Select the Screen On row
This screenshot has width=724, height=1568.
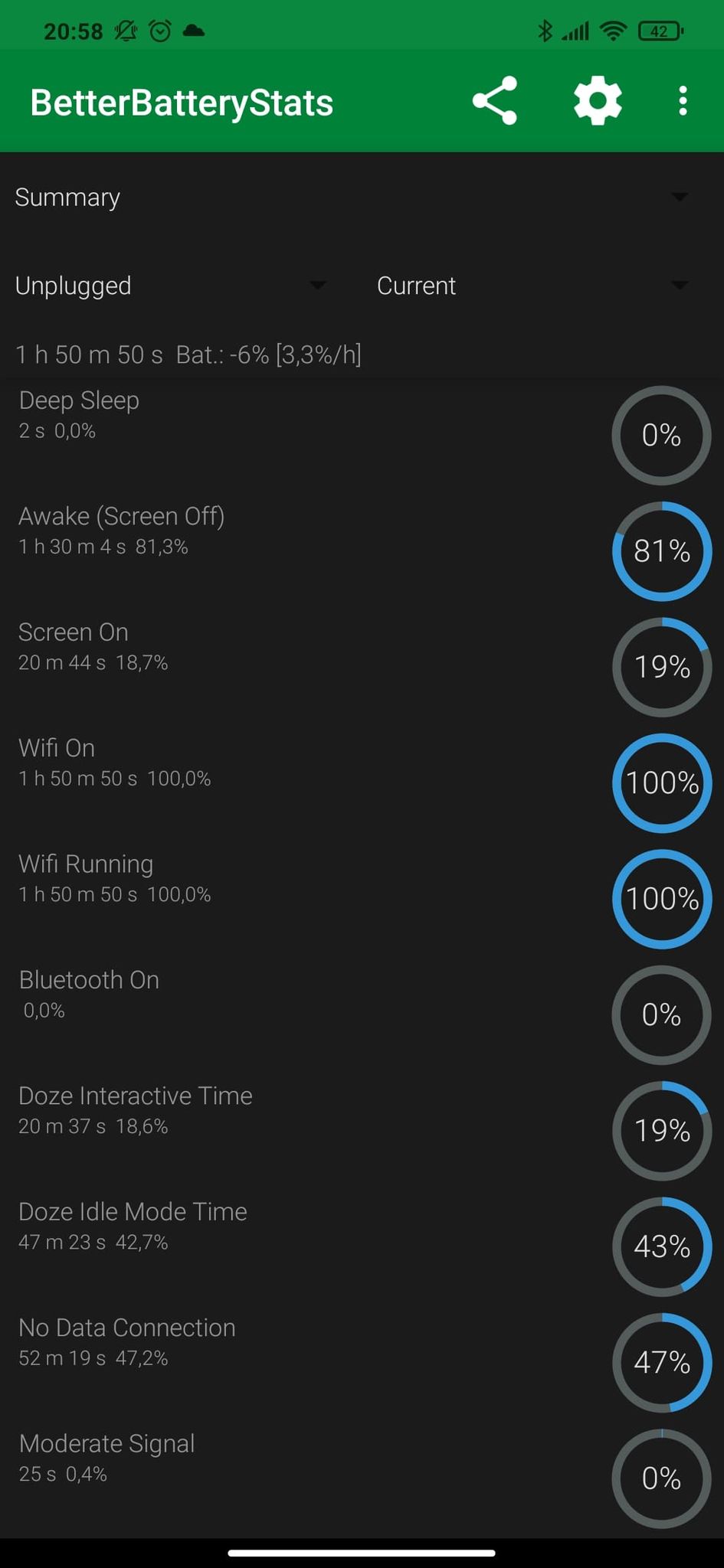coord(362,667)
